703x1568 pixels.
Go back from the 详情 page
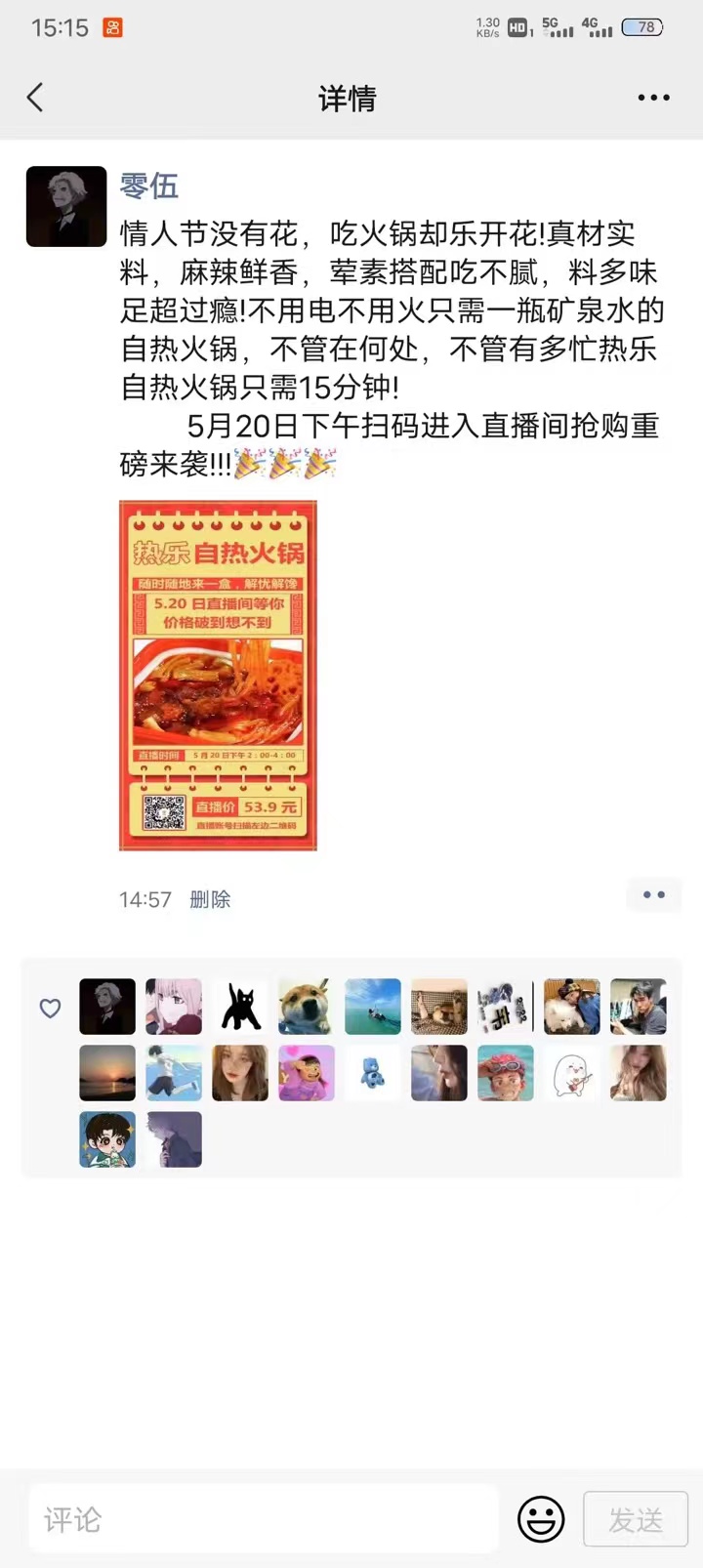[35, 98]
